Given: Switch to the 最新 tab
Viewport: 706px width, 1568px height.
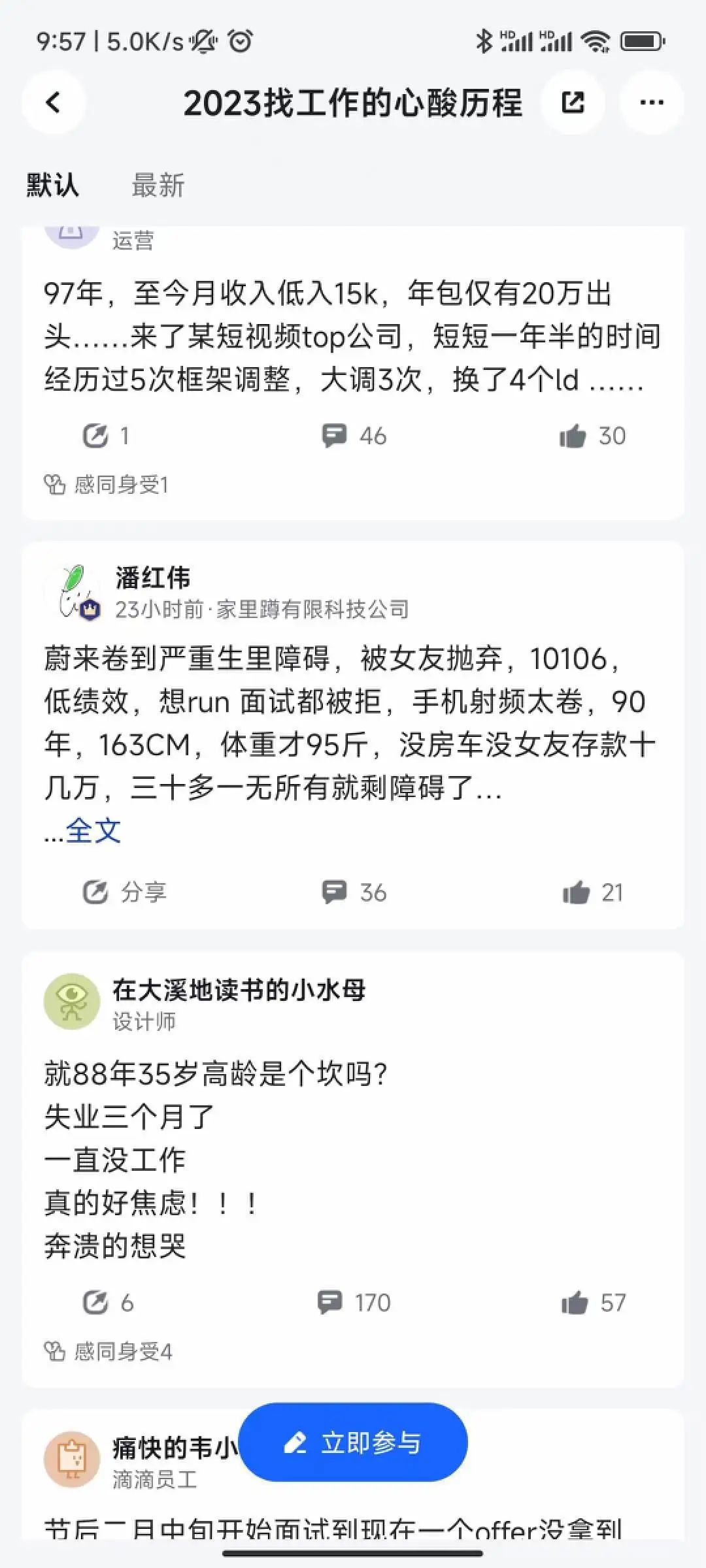Looking at the screenshot, I should 158,186.
